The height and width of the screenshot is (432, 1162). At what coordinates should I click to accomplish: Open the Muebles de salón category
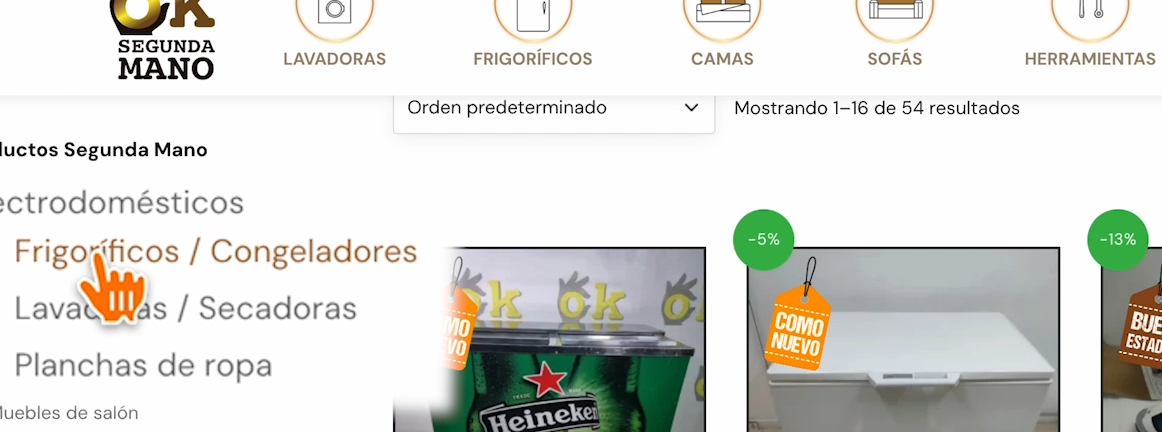(x=68, y=413)
